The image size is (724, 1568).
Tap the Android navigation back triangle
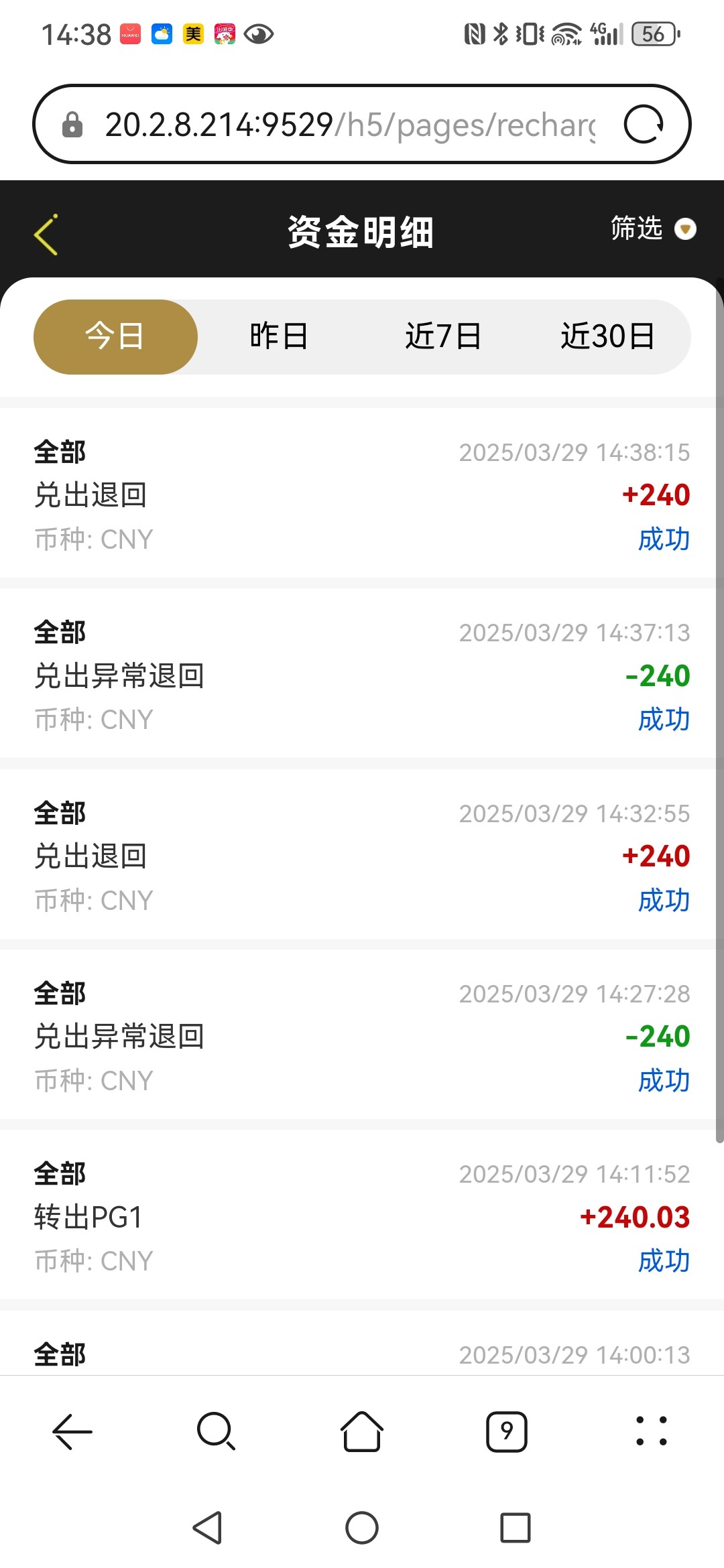click(208, 1530)
